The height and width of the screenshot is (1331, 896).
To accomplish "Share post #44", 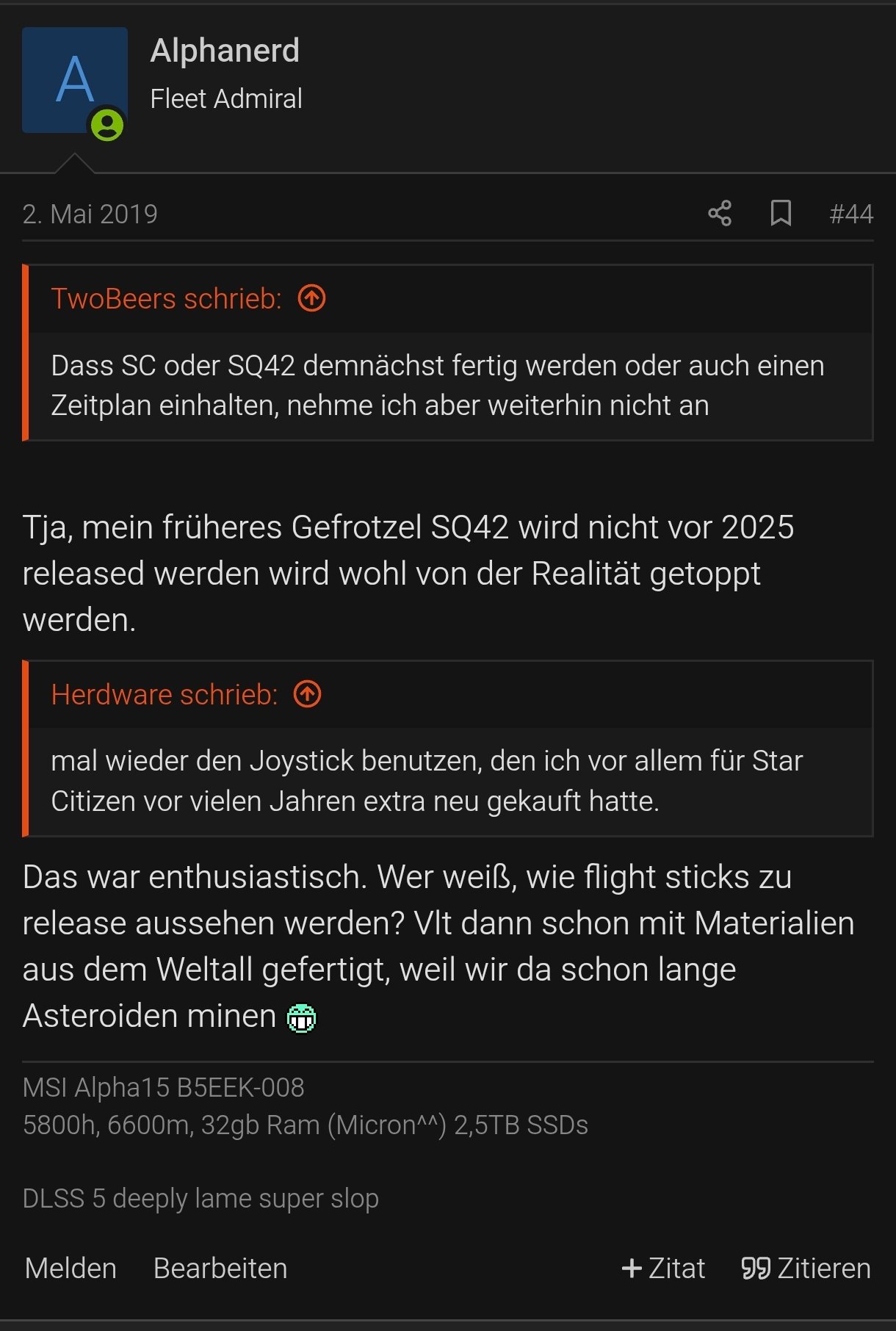I will (x=720, y=214).
